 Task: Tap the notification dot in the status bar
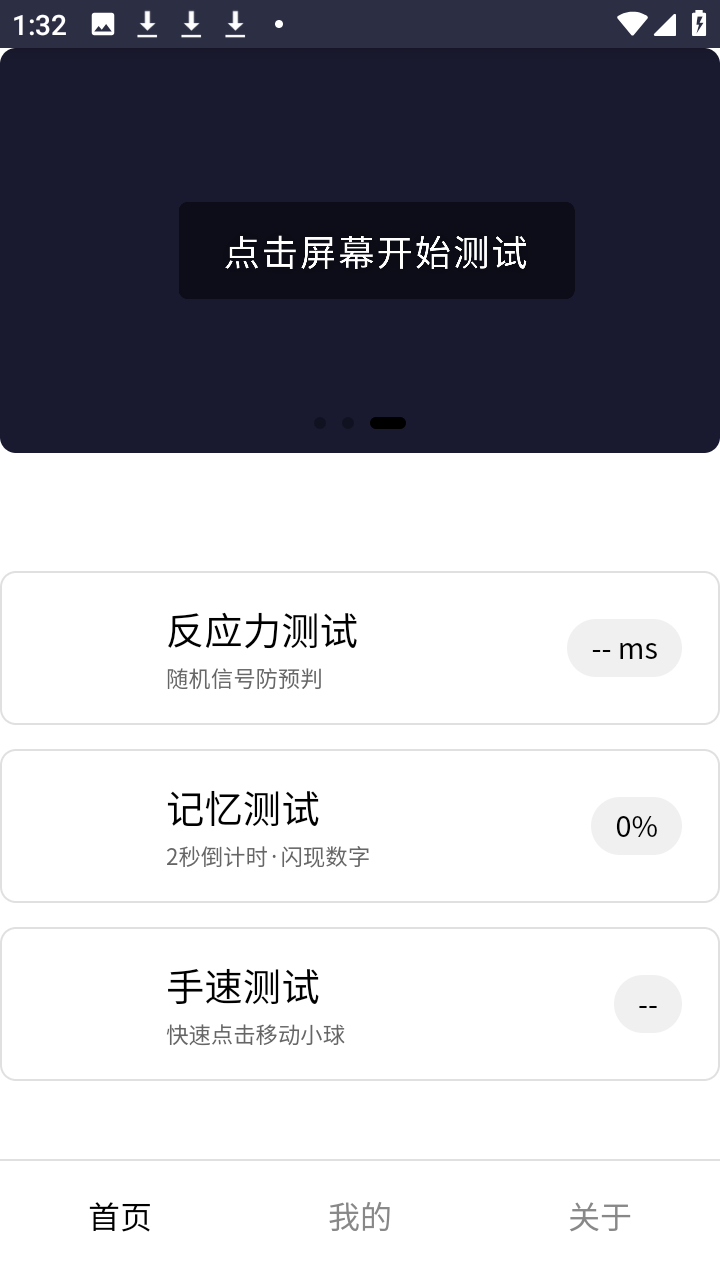click(278, 25)
